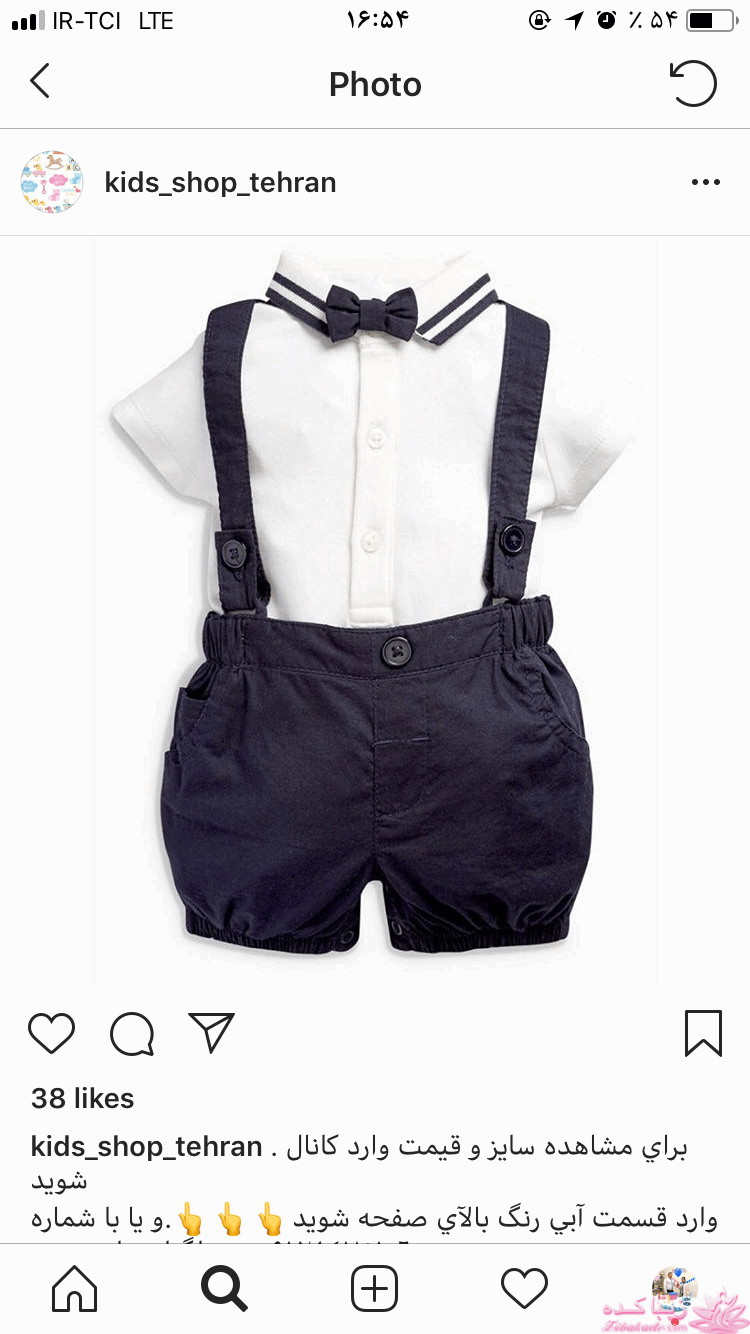Create a new post with the plus tab

coord(374,1289)
